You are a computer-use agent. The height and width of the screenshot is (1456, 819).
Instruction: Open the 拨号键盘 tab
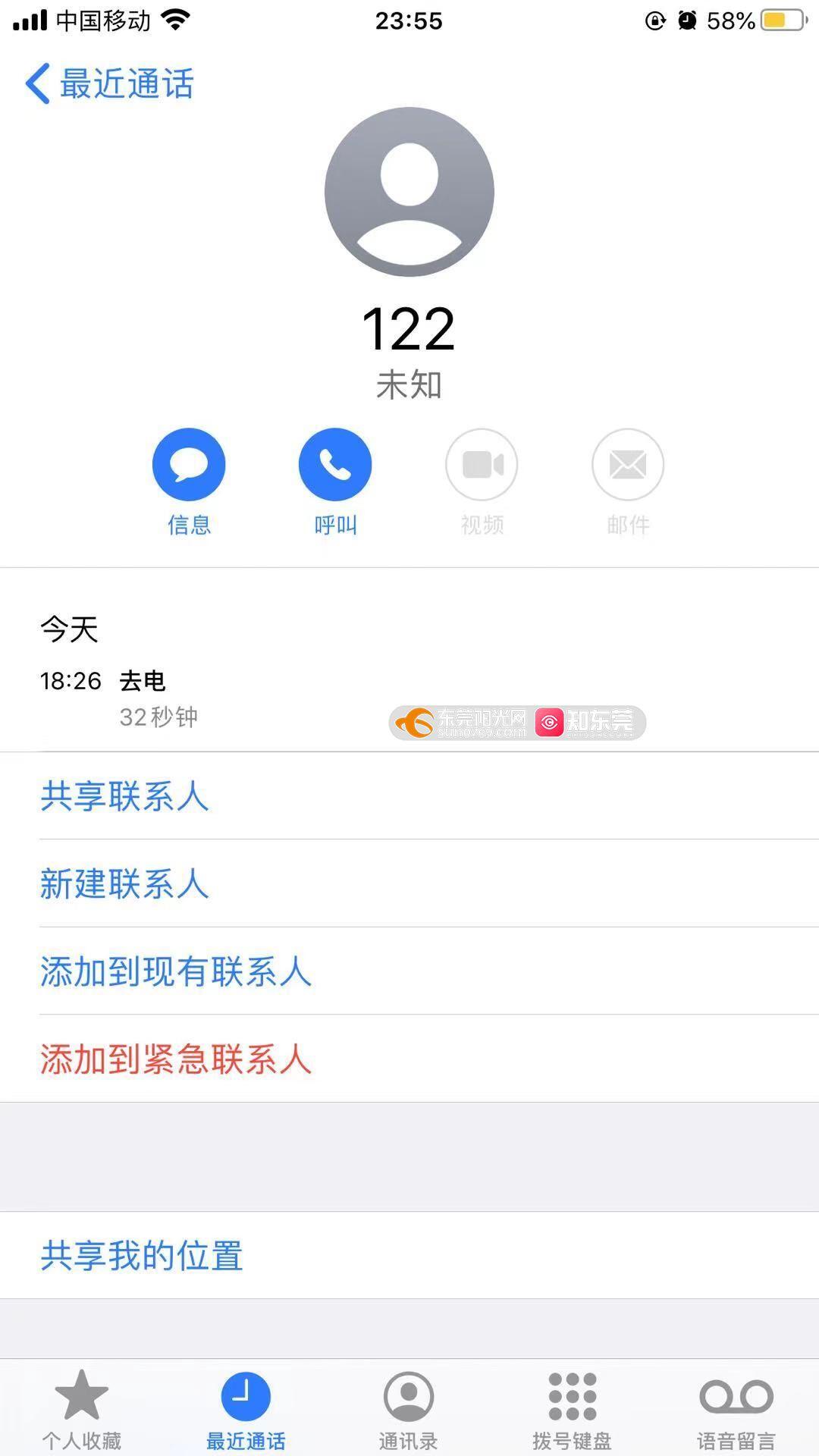(x=573, y=1409)
